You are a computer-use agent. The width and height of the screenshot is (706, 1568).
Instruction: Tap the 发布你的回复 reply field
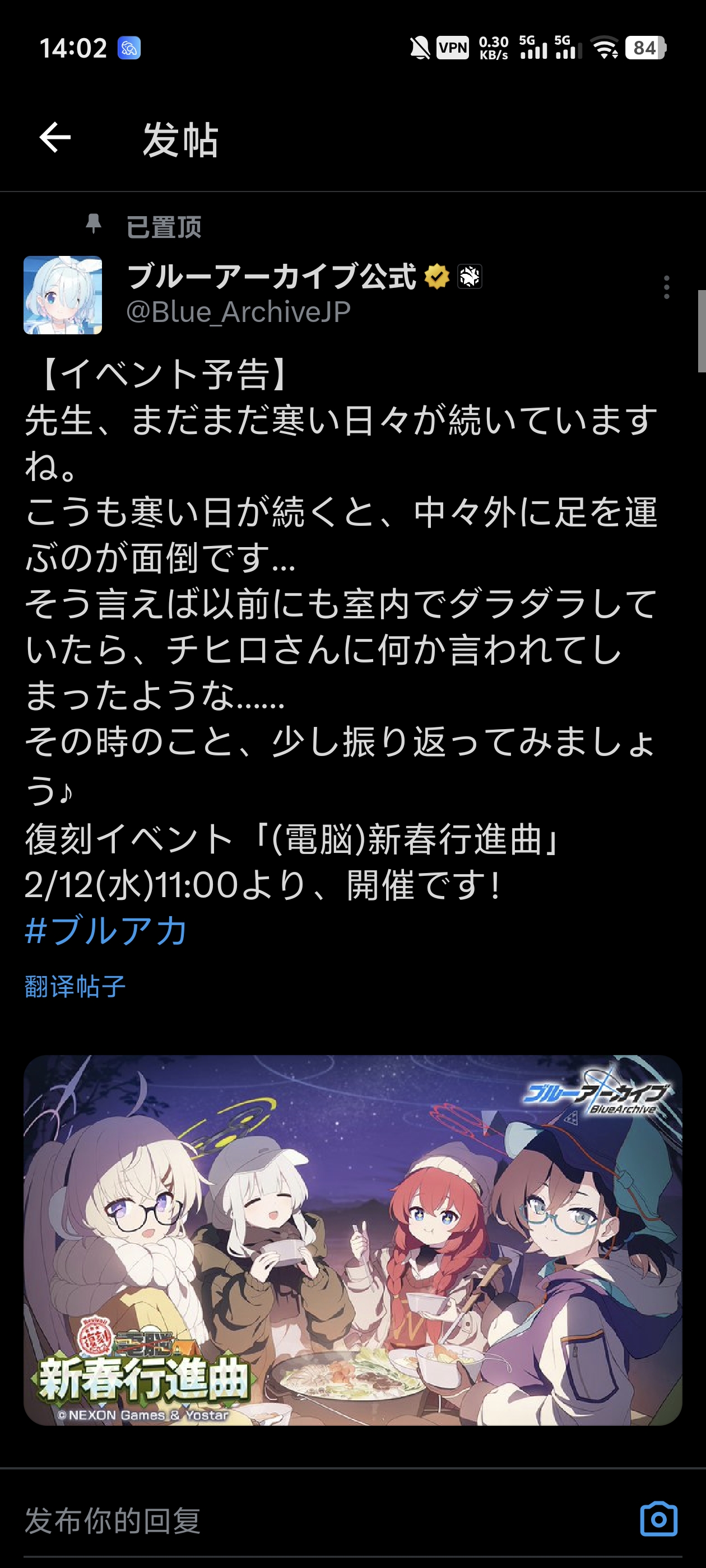pos(305,1520)
